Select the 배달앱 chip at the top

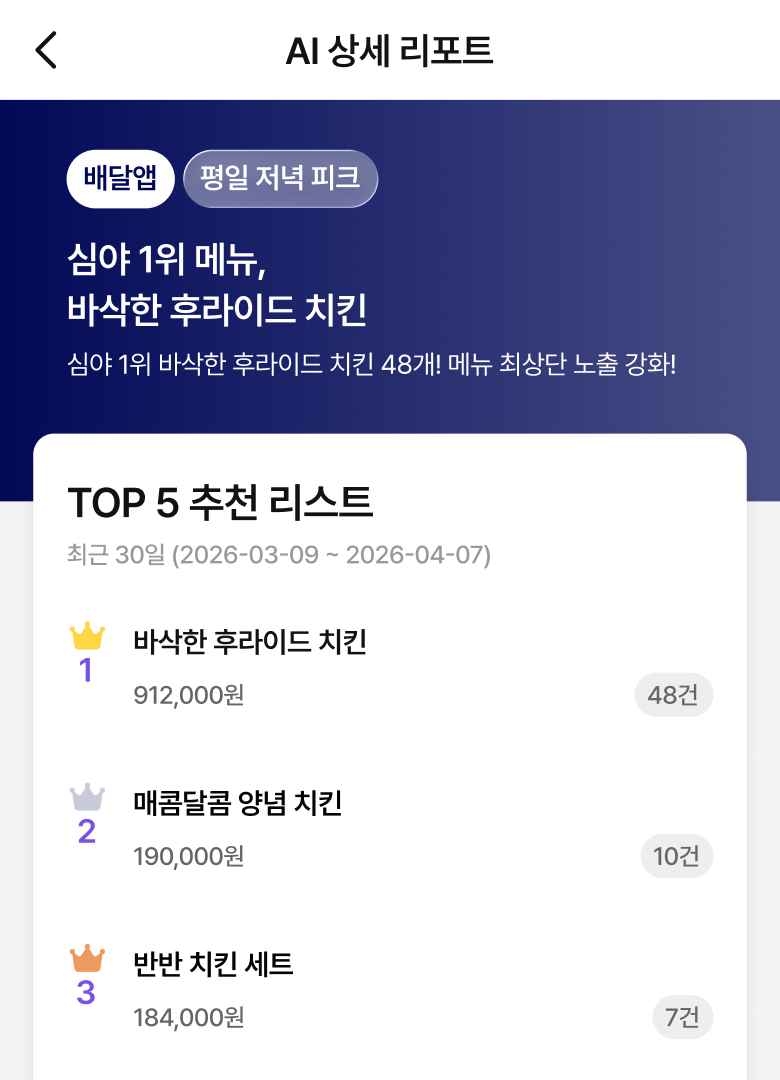pyautogui.click(x=120, y=178)
